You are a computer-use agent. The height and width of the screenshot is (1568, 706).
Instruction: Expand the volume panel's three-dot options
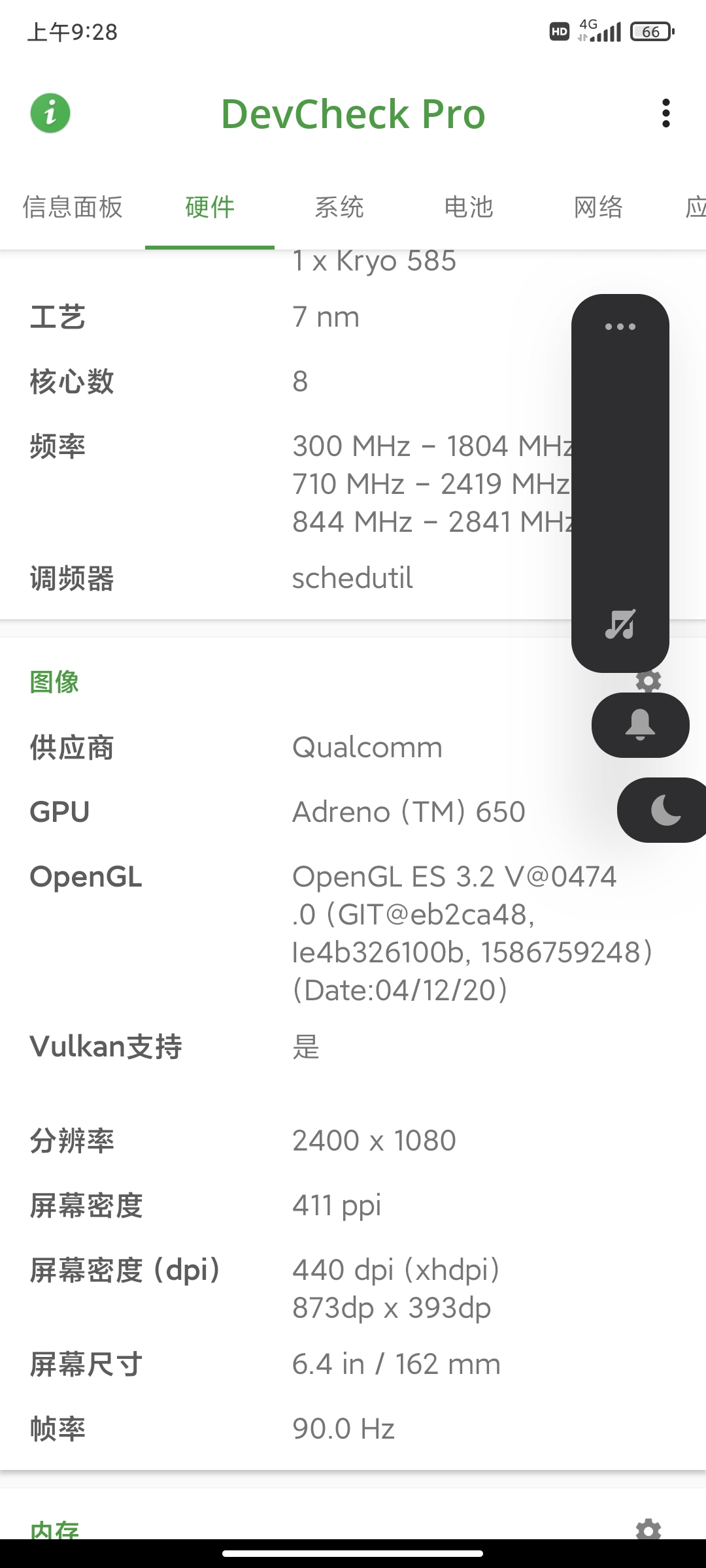(620, 327)
